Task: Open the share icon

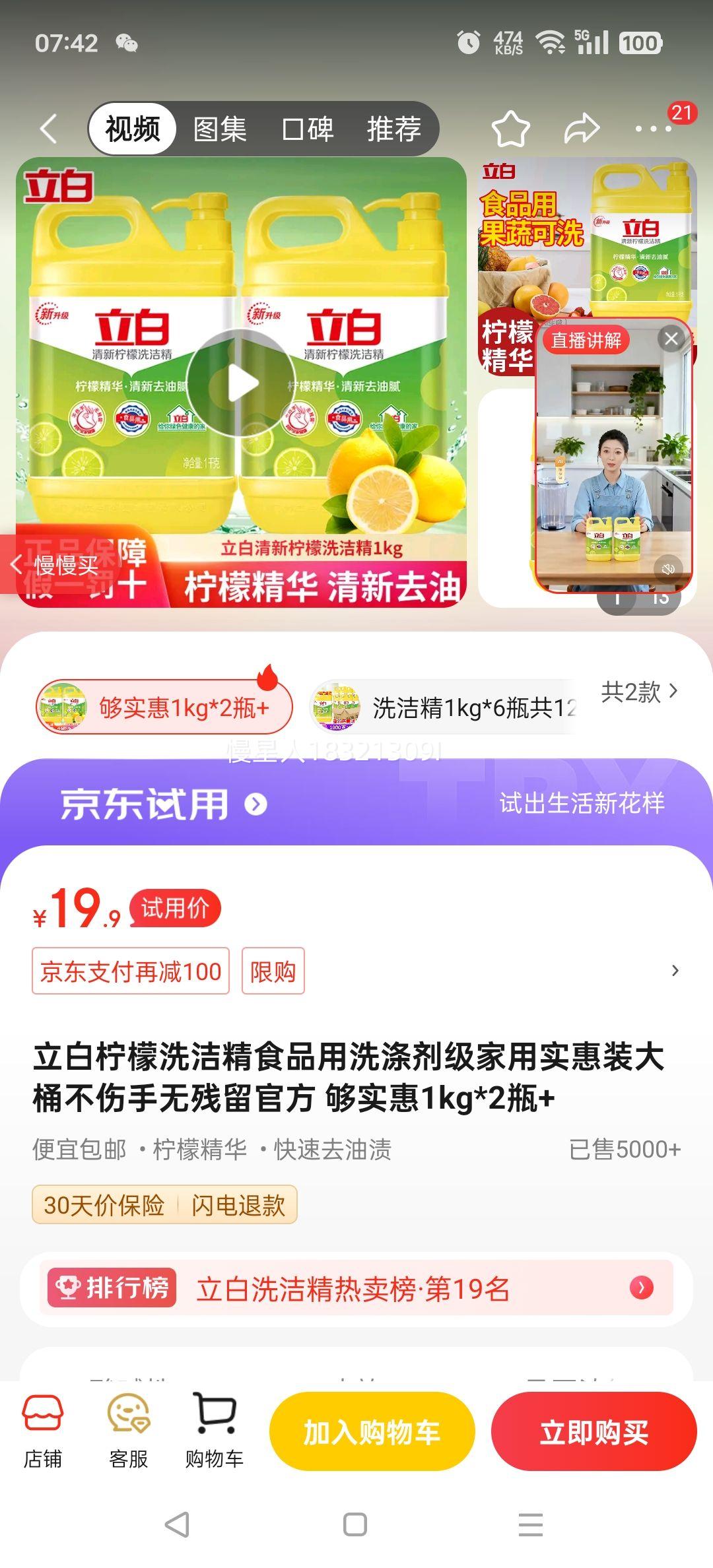Action: click(581, 129)
